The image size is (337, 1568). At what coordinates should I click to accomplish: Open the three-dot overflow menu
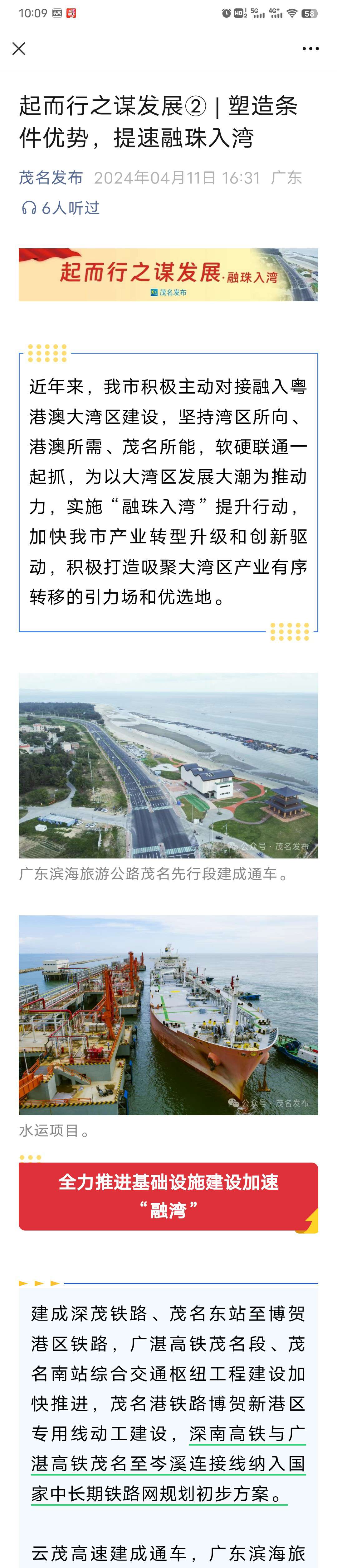click(310, 49)
